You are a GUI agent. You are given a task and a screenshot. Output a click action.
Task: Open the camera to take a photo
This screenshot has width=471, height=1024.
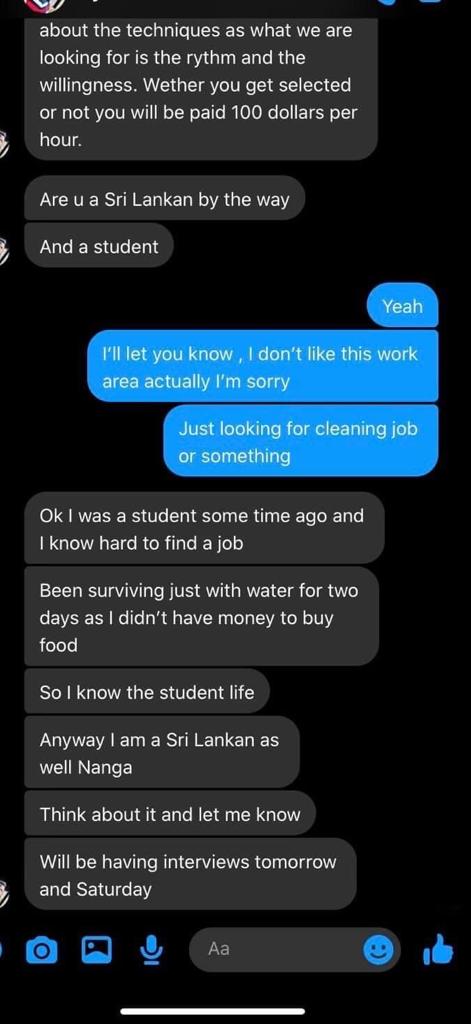39,949
